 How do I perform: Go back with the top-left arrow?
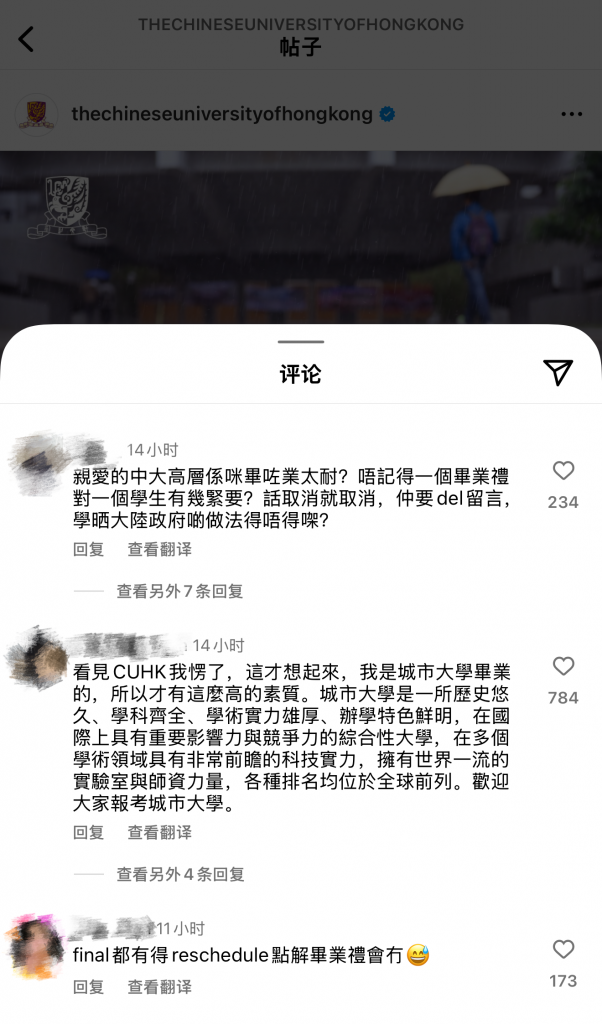(x=26, y=40)
